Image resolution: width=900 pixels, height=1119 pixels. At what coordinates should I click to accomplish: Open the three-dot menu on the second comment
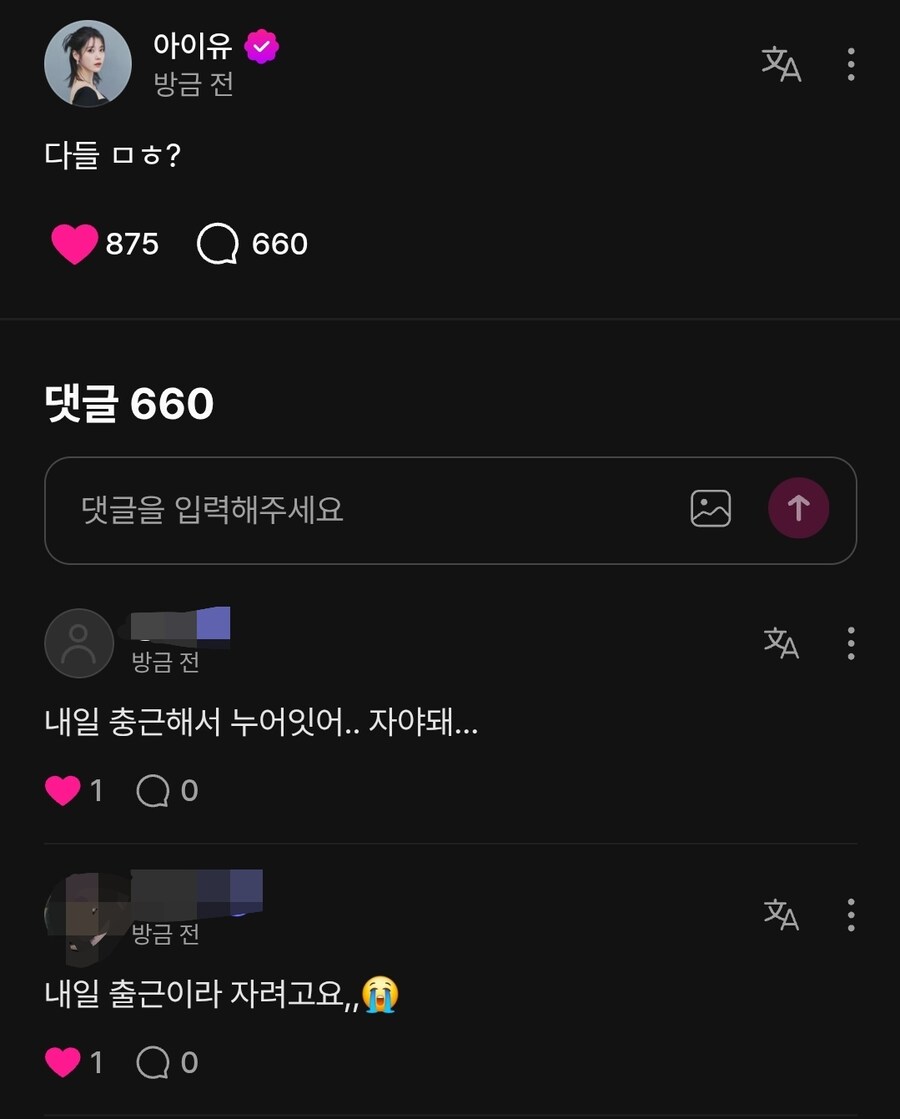pyautogui.click(x=851, y=916)
